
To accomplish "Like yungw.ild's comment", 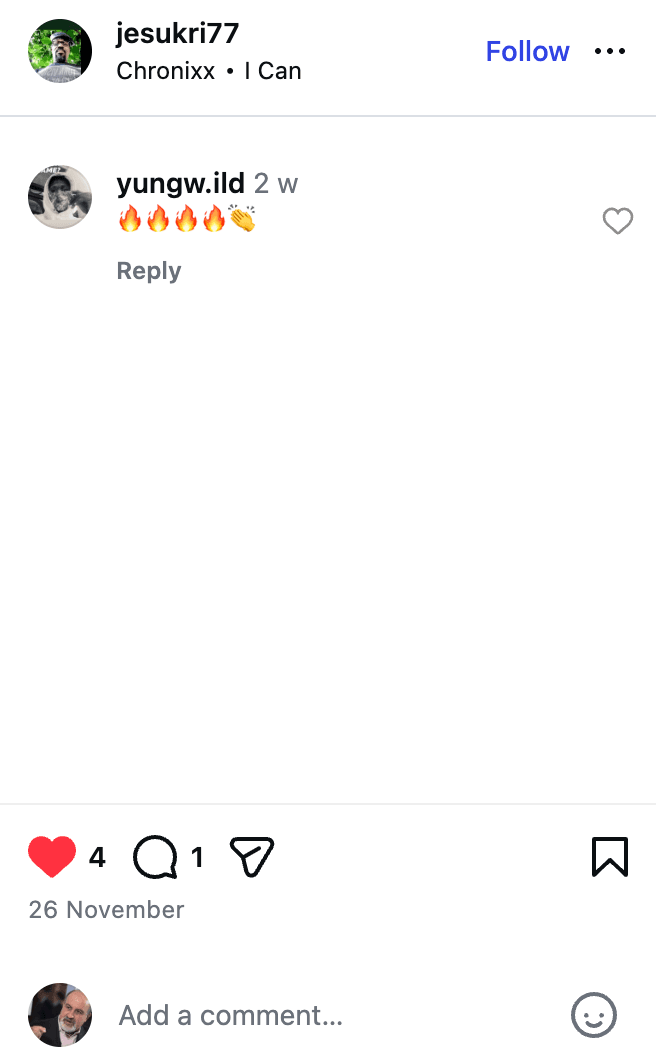I will (x=618, y=221).
